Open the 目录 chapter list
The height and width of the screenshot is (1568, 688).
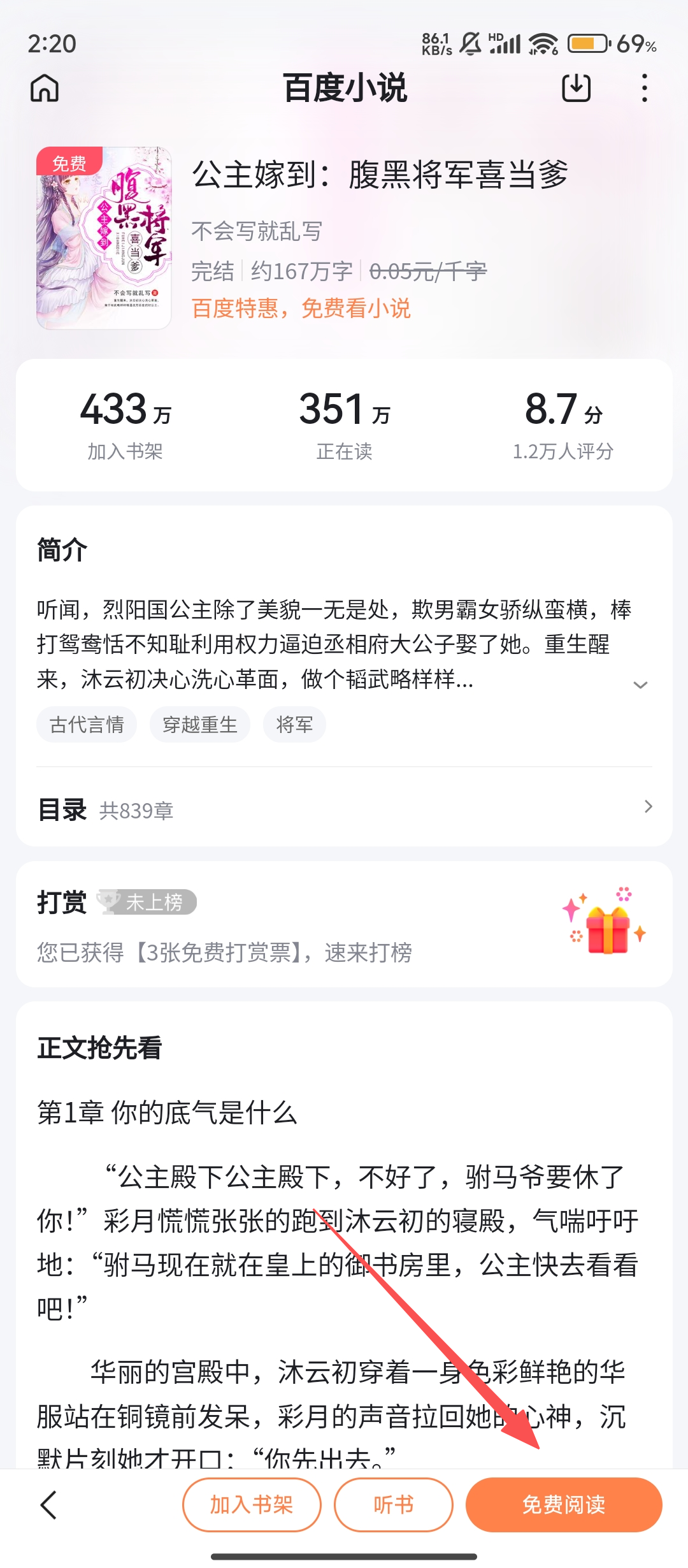(x=344, y=808)
